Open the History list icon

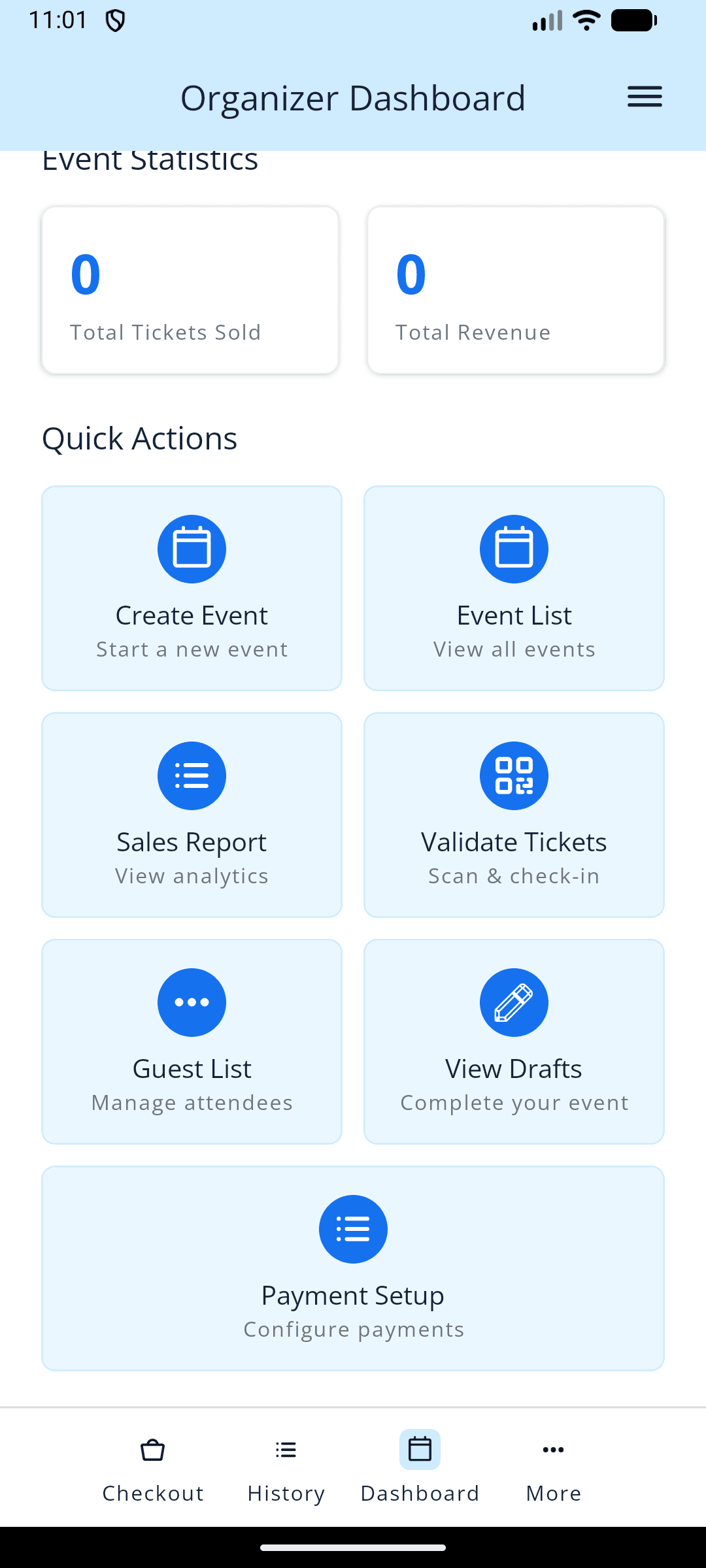(286, 1450)
